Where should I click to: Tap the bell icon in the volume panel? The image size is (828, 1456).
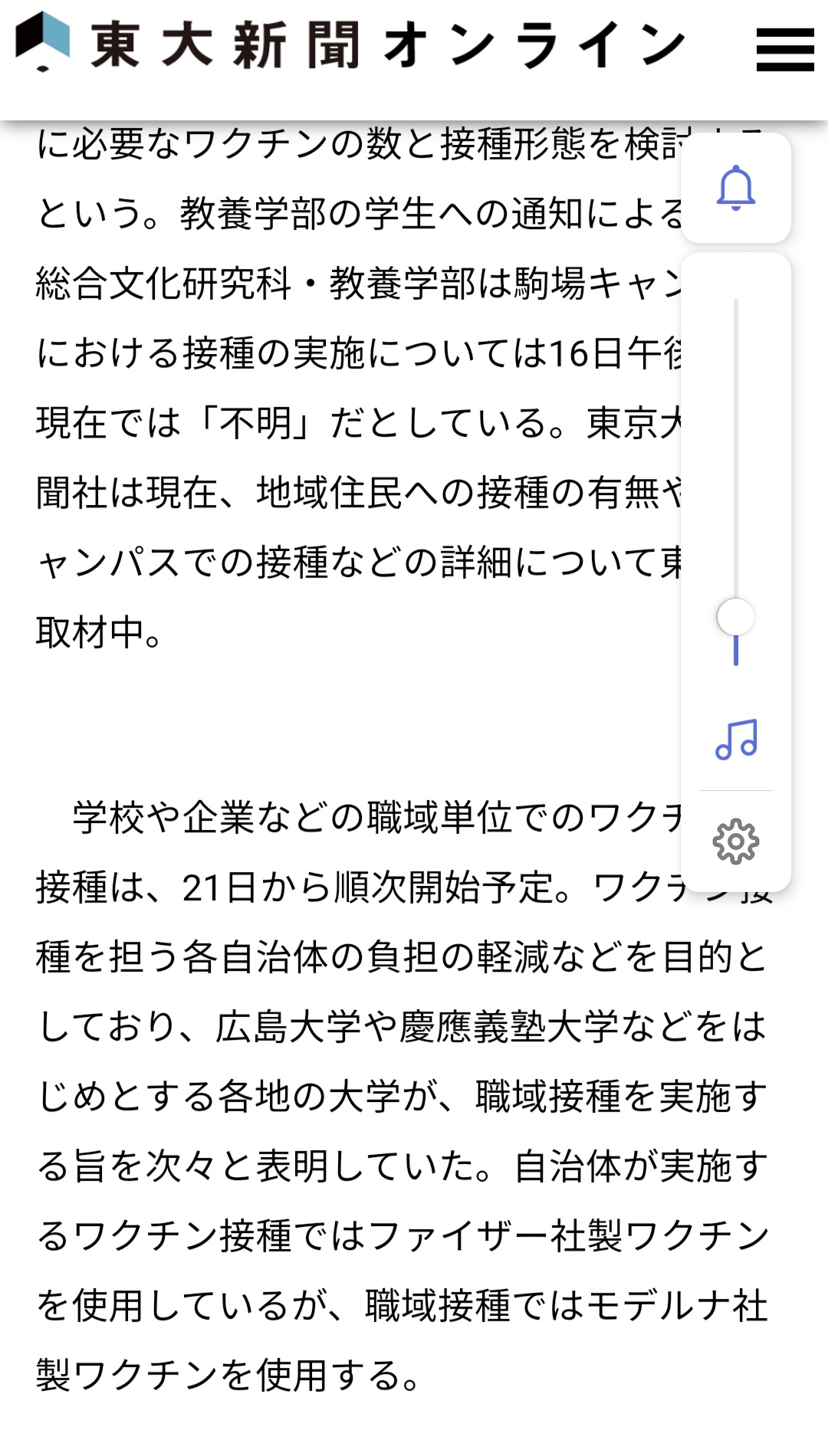coord(736,188)
